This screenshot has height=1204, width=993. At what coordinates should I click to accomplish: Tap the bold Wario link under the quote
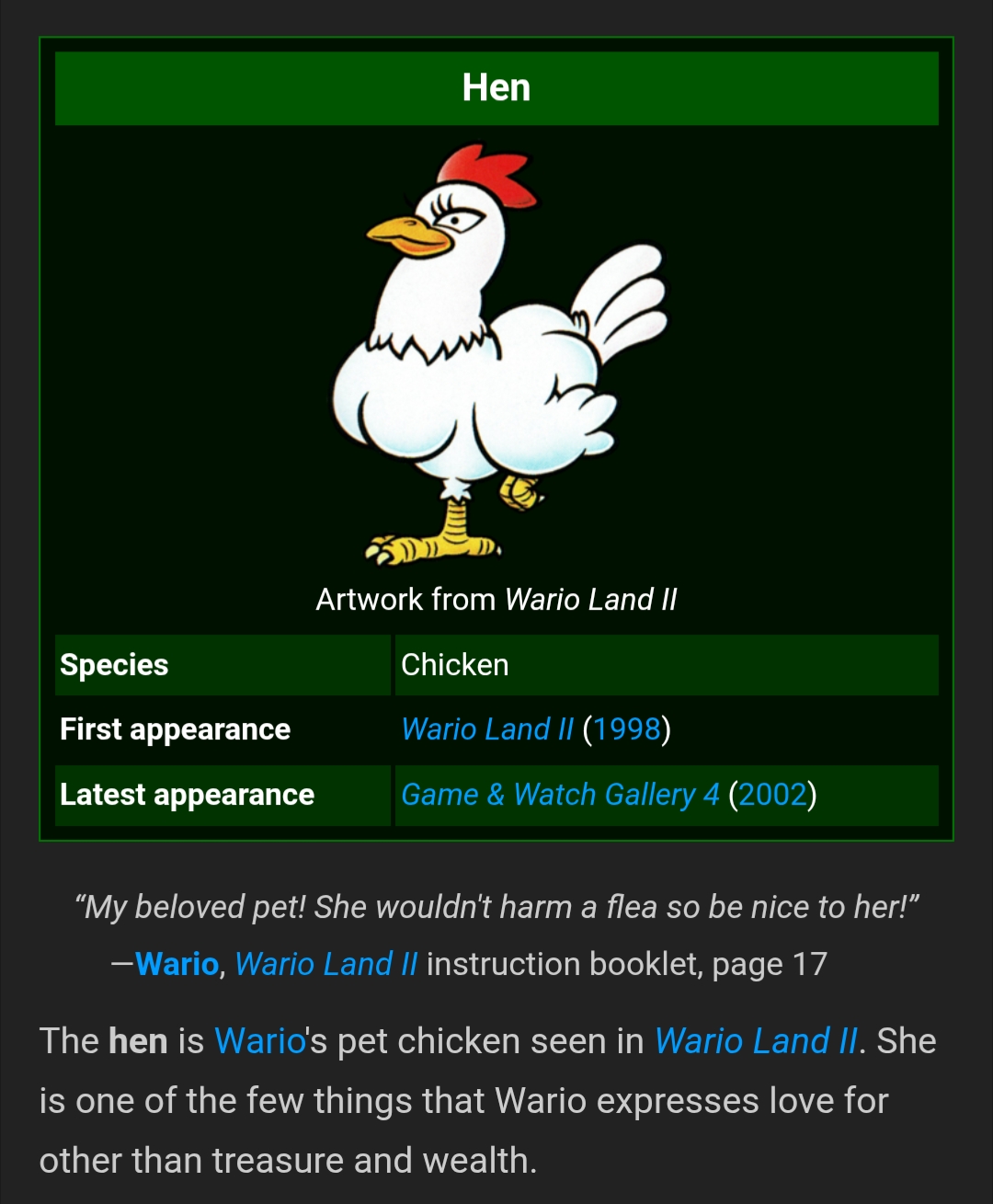(x=177, y=964)
